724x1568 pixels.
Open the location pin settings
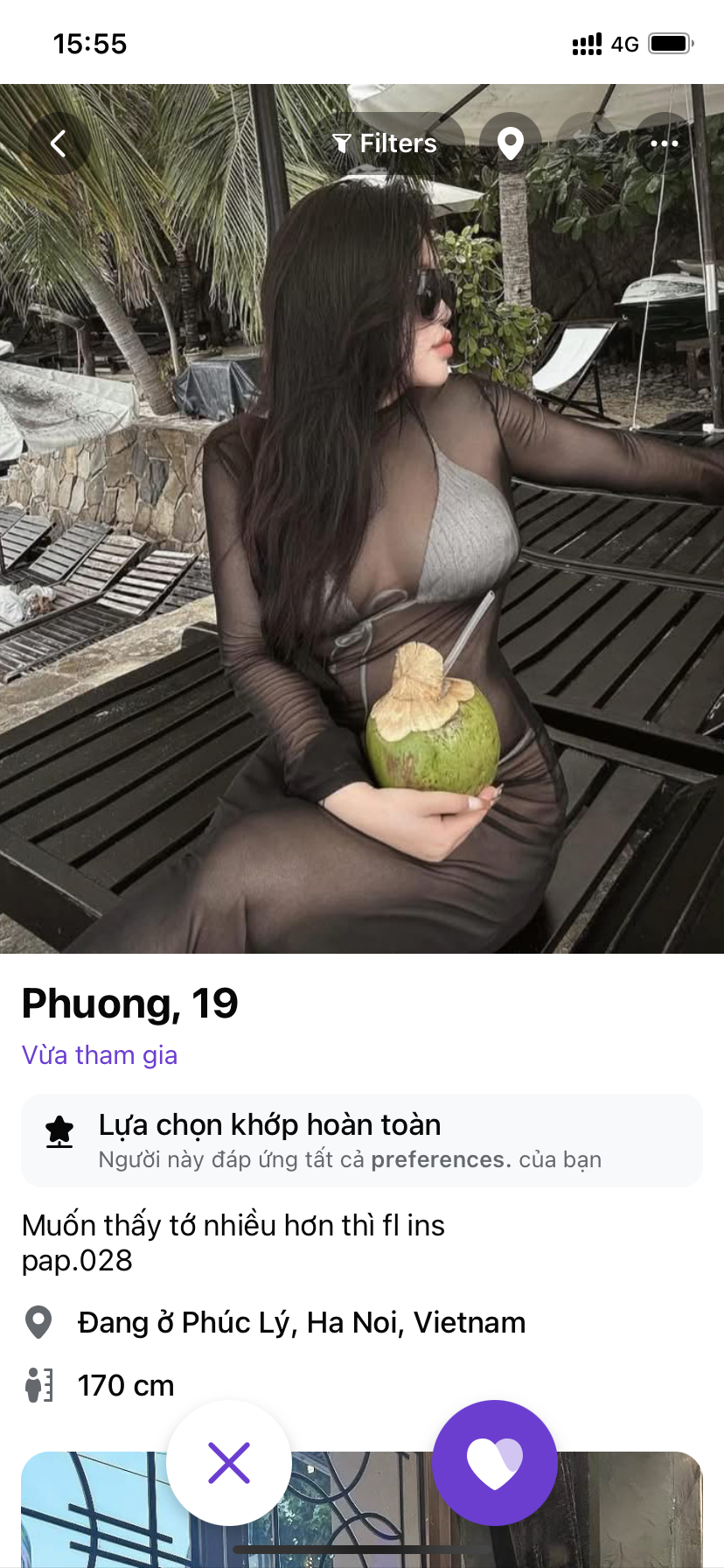coord(511,143)
